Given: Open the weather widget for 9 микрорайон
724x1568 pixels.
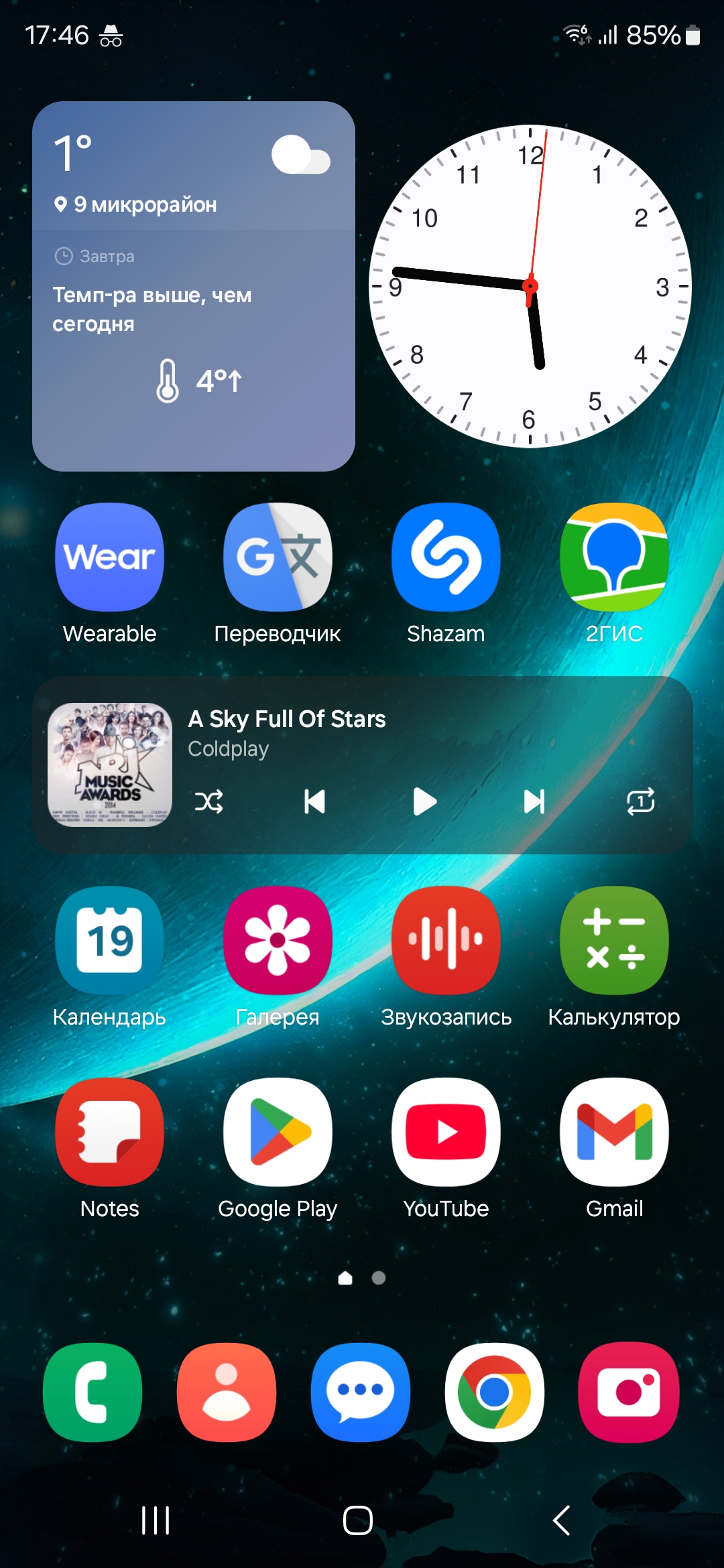Looking at the screenshot, I should [194, 286].
